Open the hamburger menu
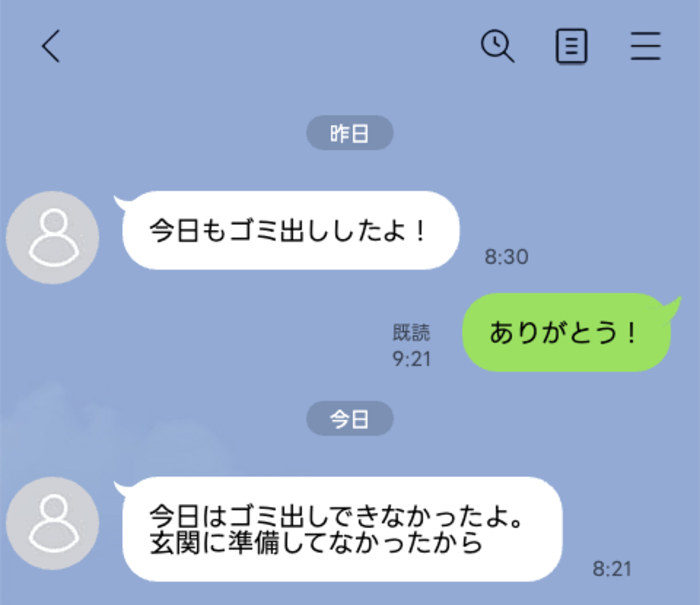The image size is (700, 605). click(646, 46)
